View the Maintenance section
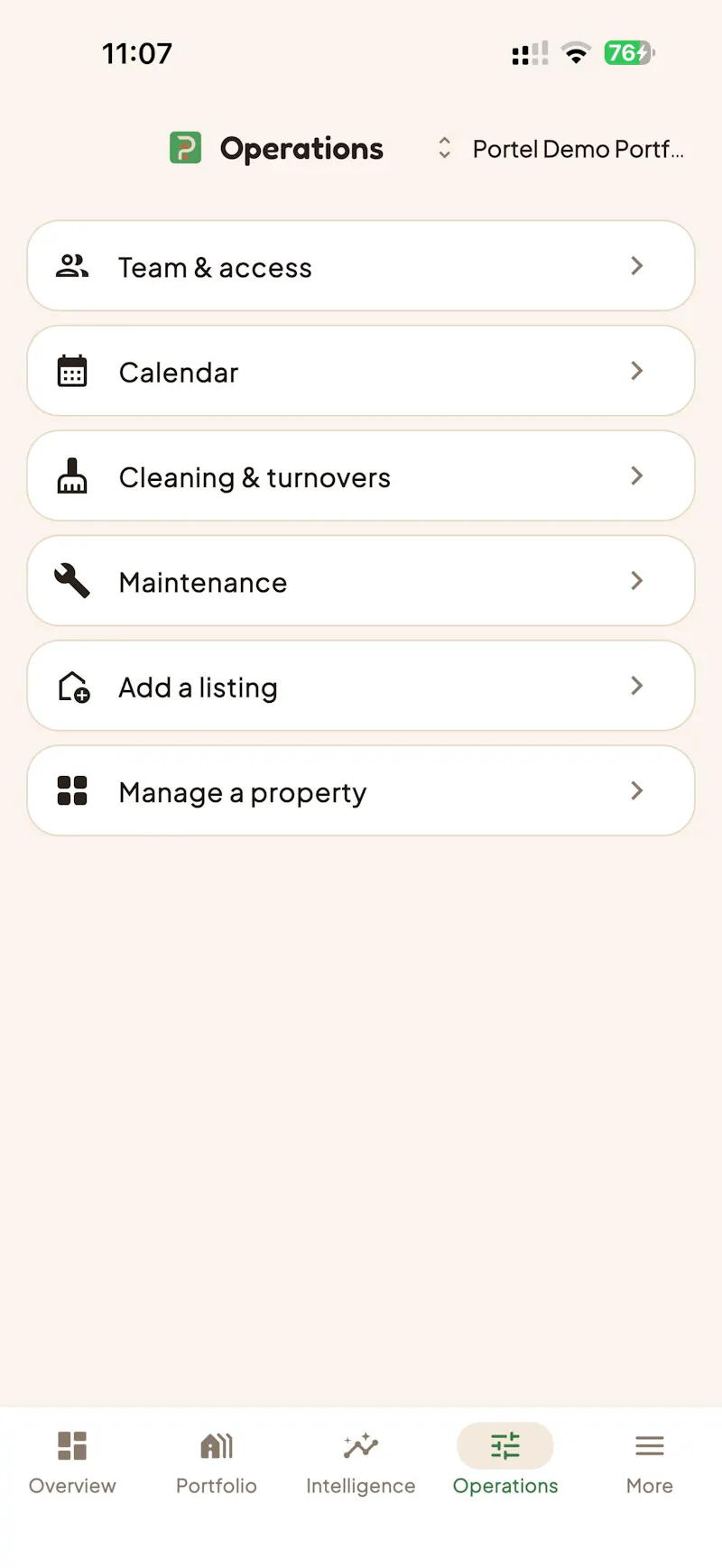Screen dimensions: 722x1568 click(x=361, y=581)
